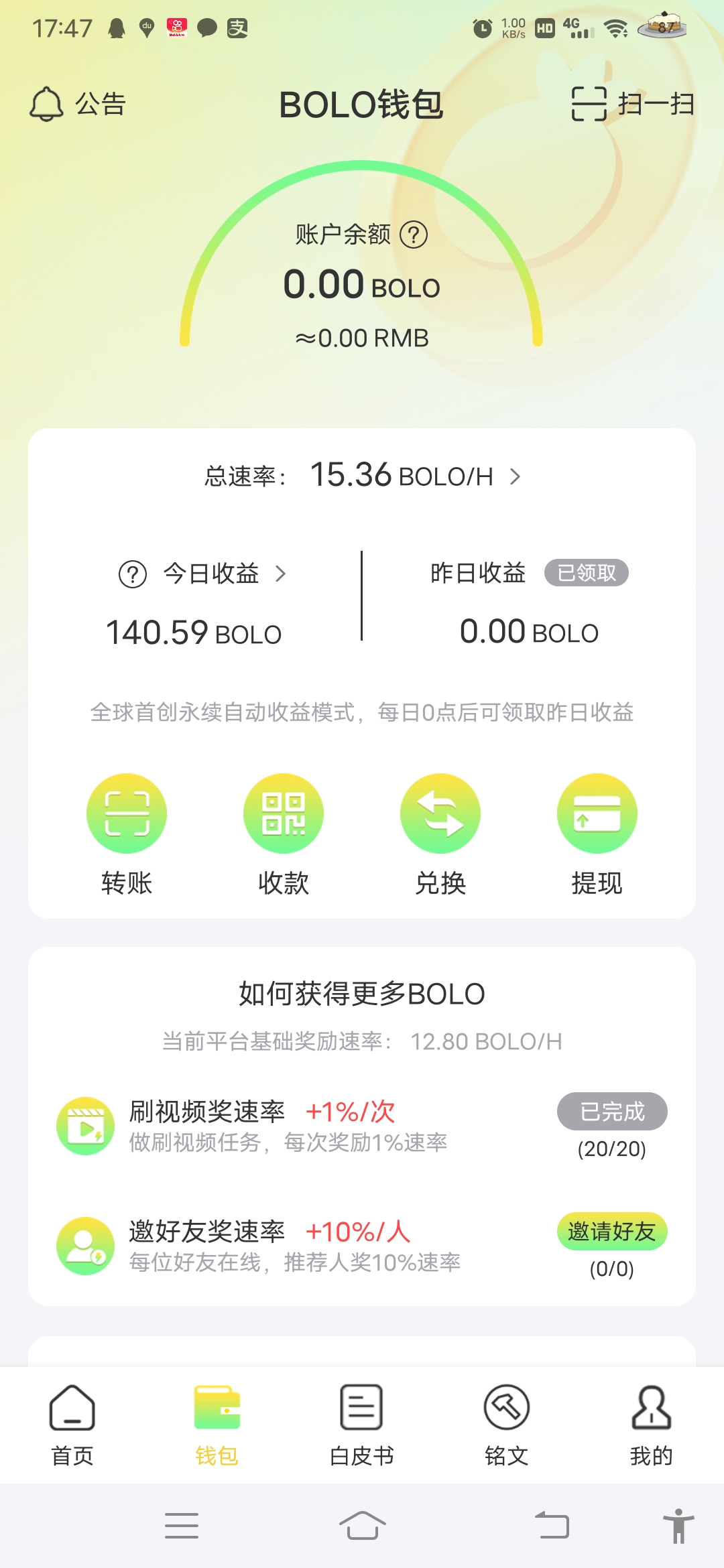
Task: Tap the 邀请好友 button
Action: point(611,1231)
